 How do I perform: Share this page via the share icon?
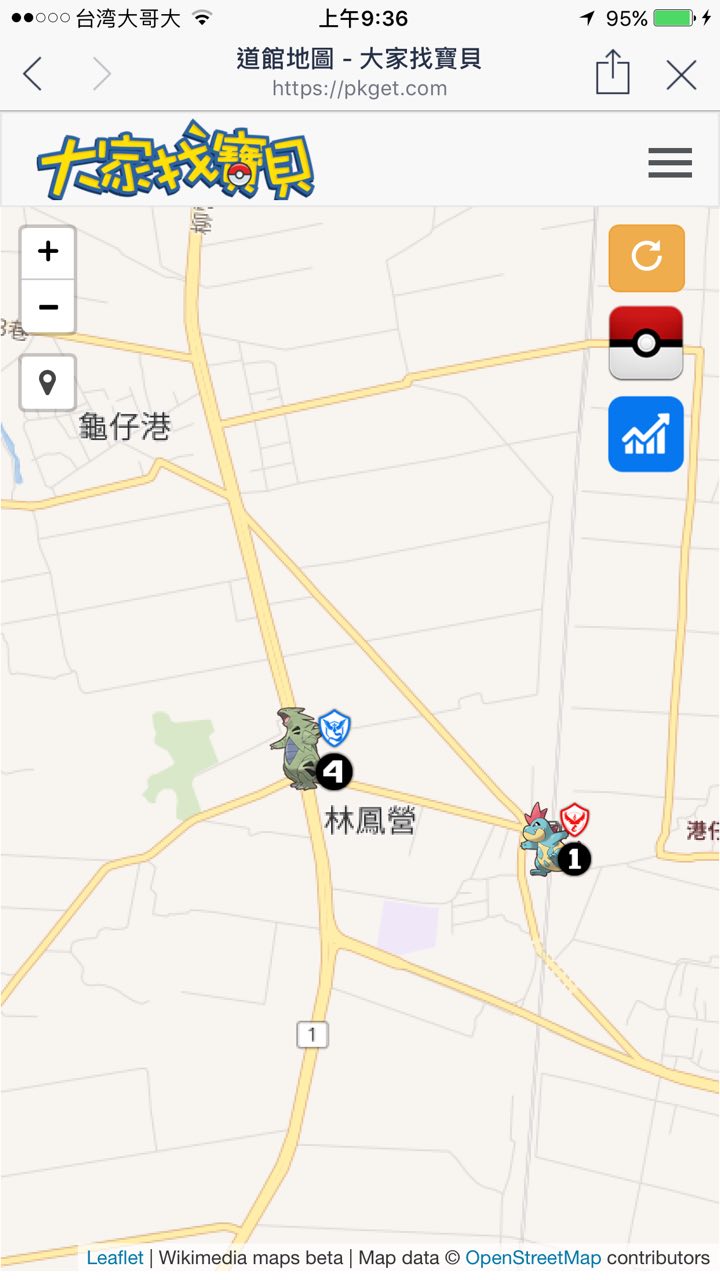tap(612, 73)
